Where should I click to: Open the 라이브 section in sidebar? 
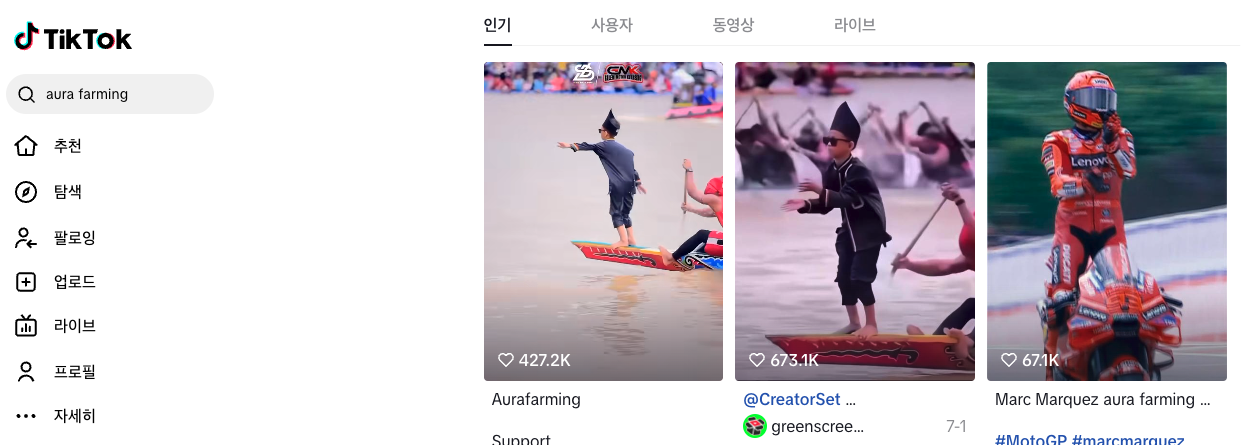(73, 326)
